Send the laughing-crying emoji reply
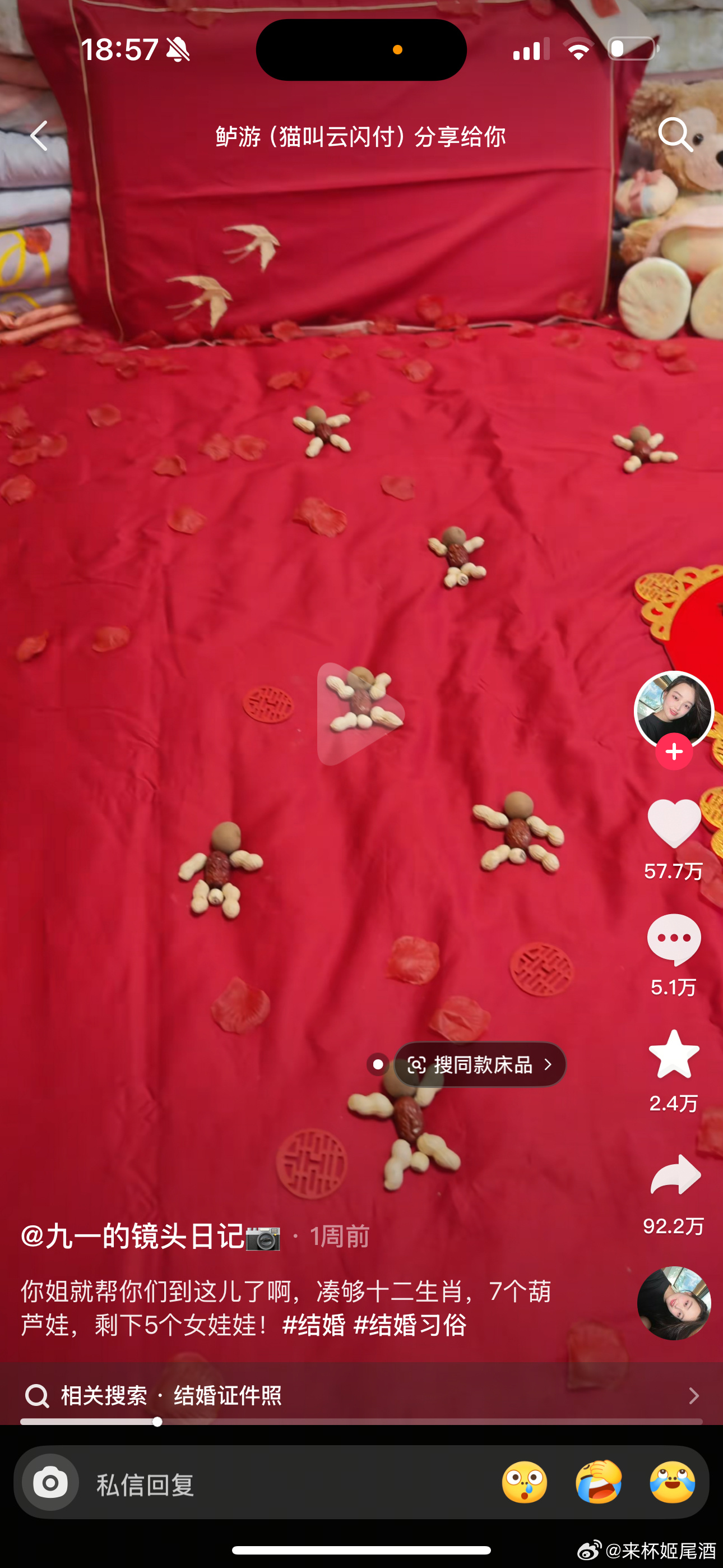The height and width of the screenshot is (1568, 723). pyautogui.click(x=599, y=1482)
